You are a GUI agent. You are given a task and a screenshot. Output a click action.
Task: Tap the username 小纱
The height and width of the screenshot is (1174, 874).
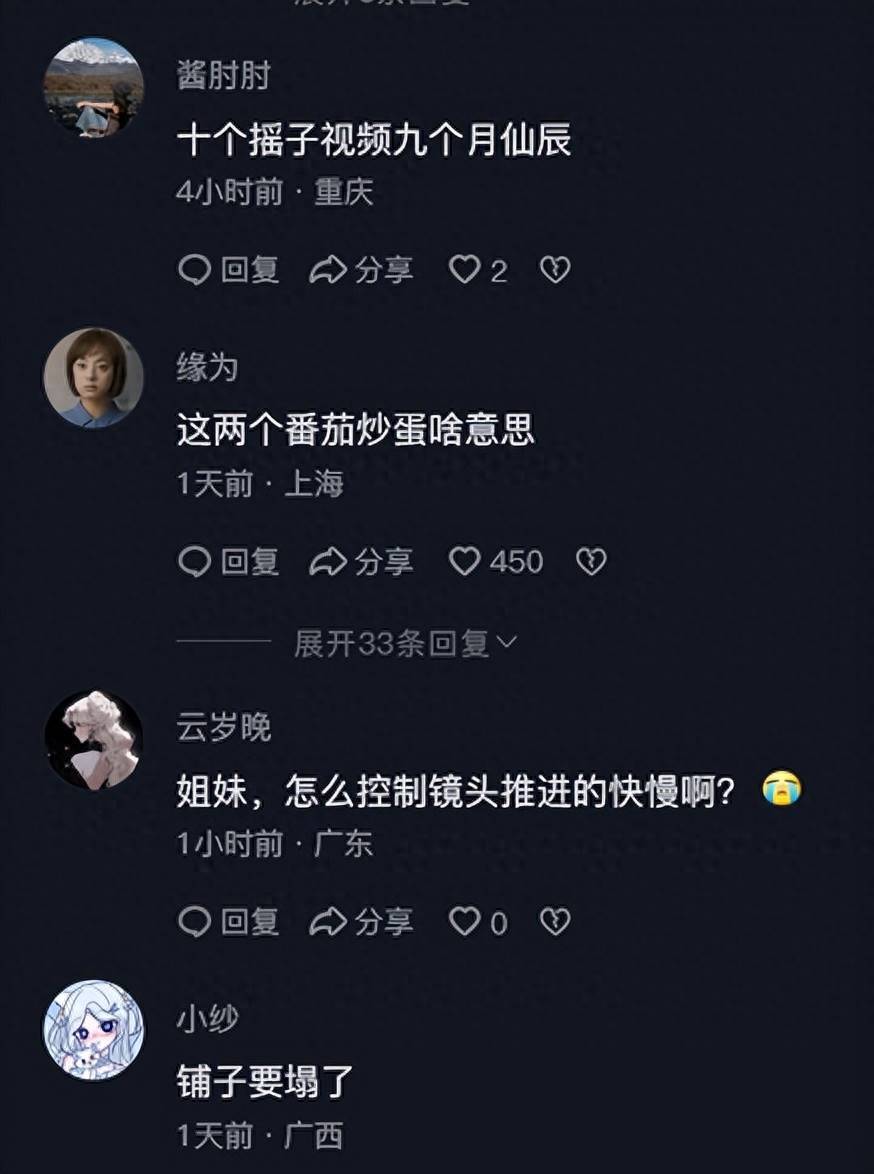coord(208,1019)
